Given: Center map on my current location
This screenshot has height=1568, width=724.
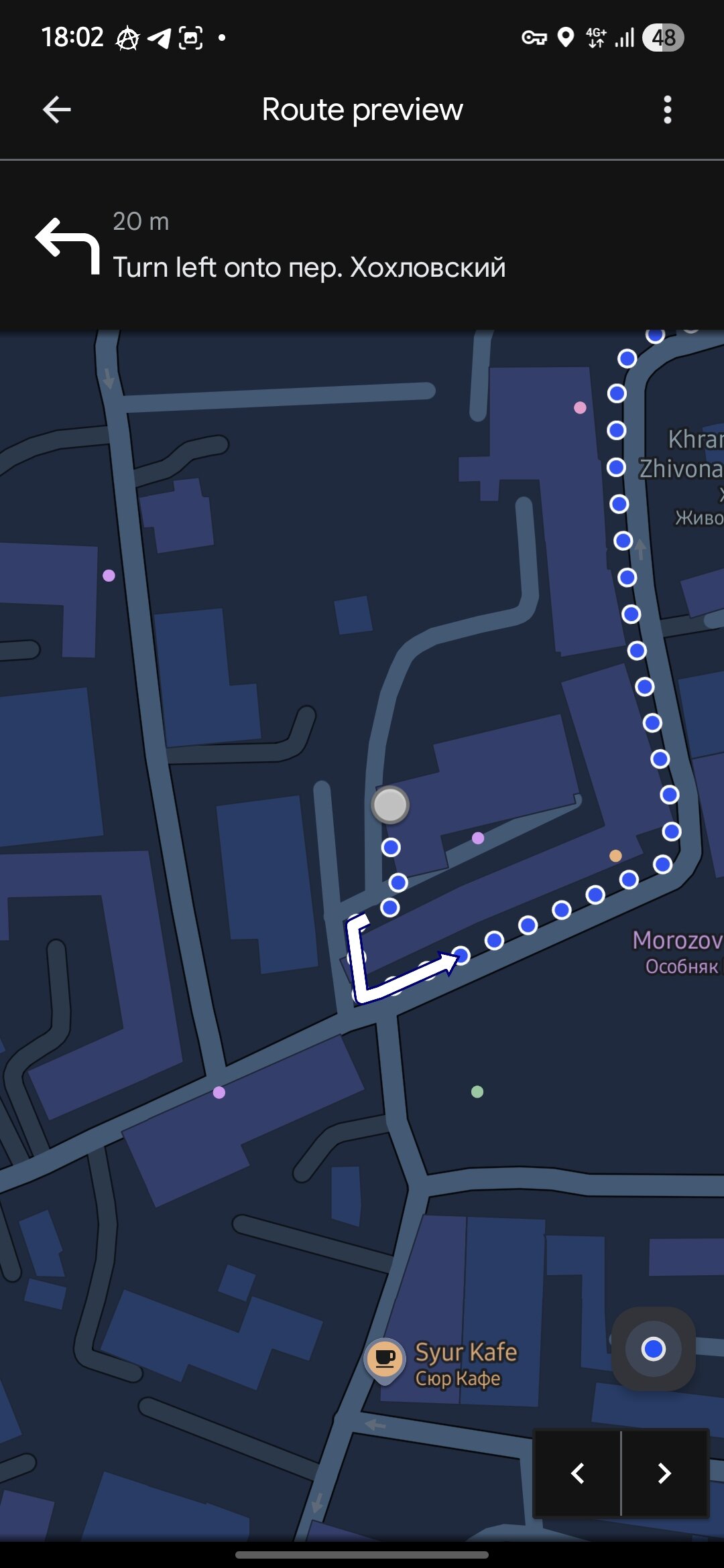Looking at the screenshot, I should tap(654, 1349).
